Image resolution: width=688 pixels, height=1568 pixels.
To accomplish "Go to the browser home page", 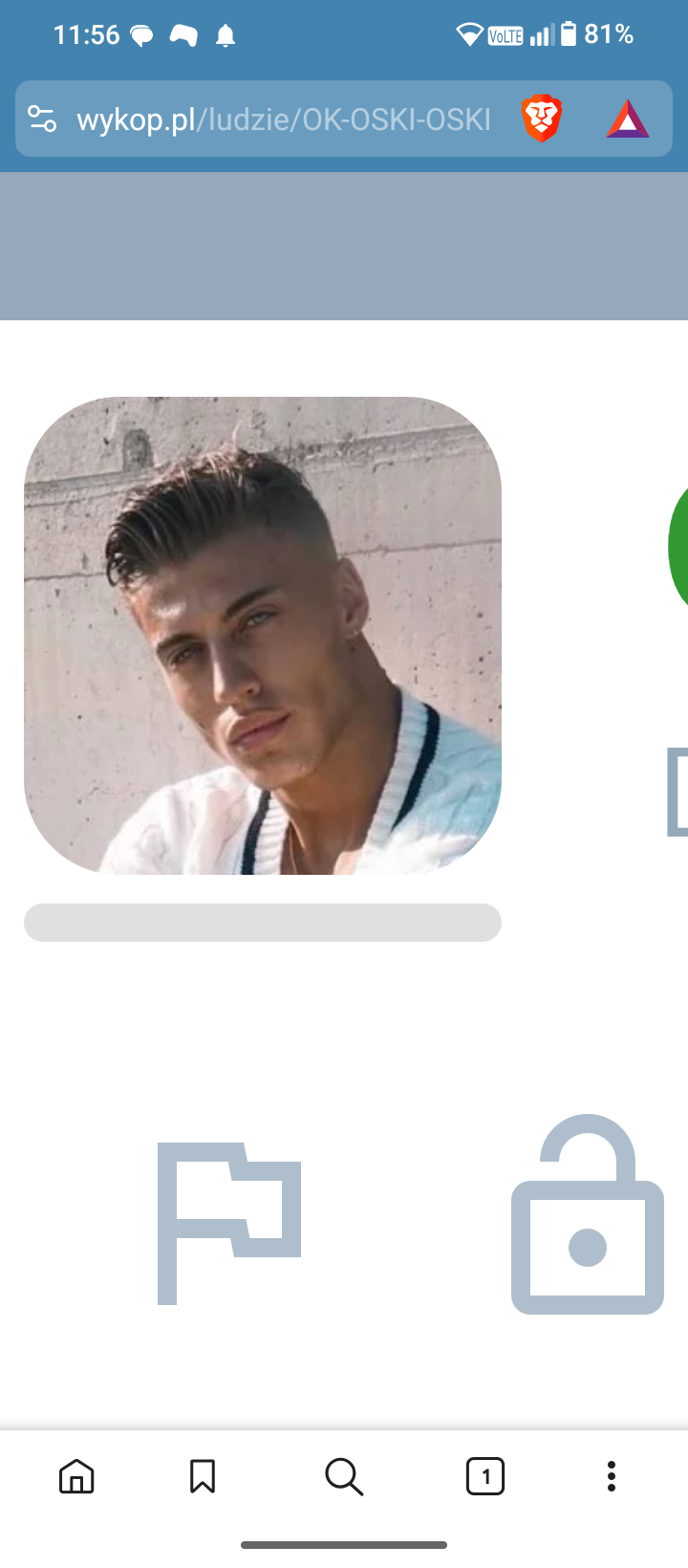I will tap(76, 1476).
